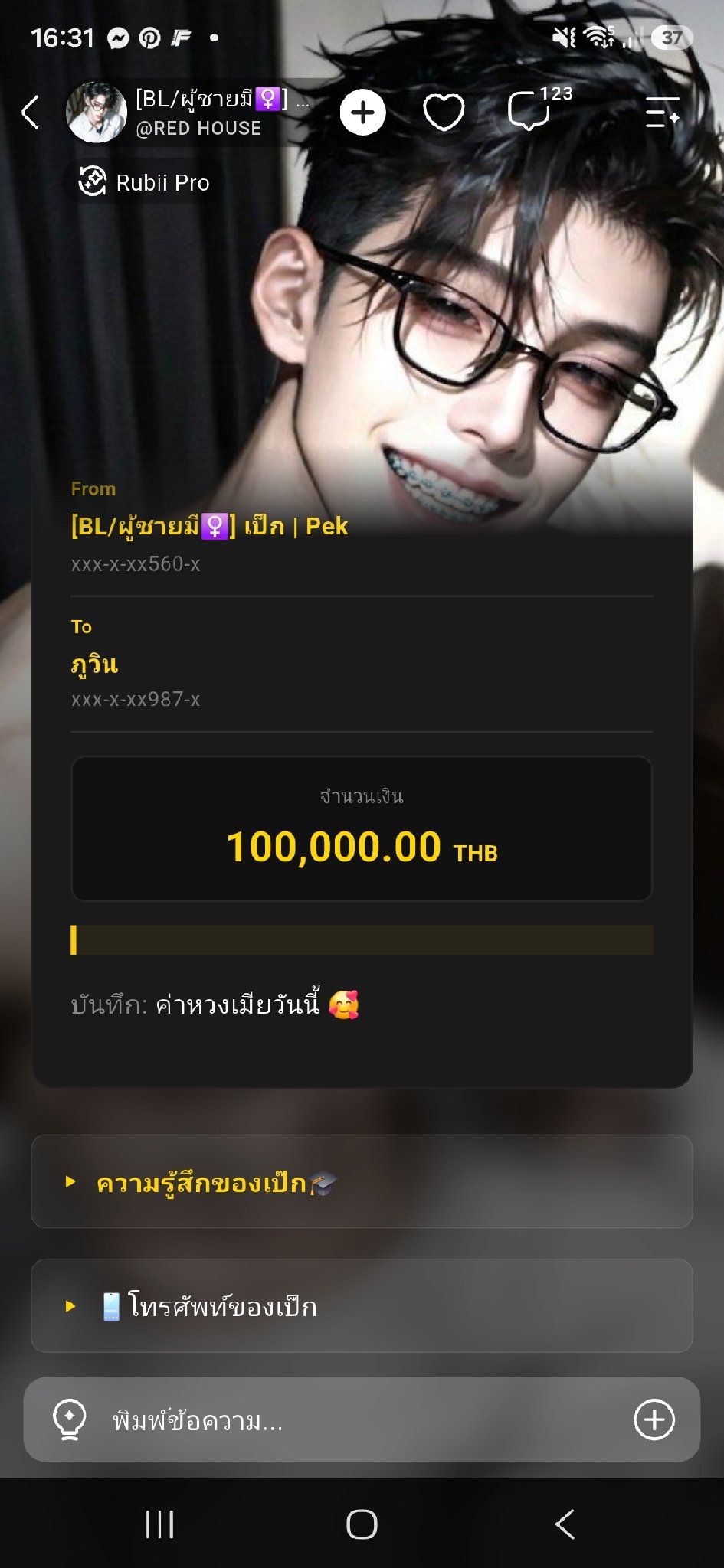Go back using the top-left arrow
Viewport: 724px width, 1568px height.
coord(30,113)
